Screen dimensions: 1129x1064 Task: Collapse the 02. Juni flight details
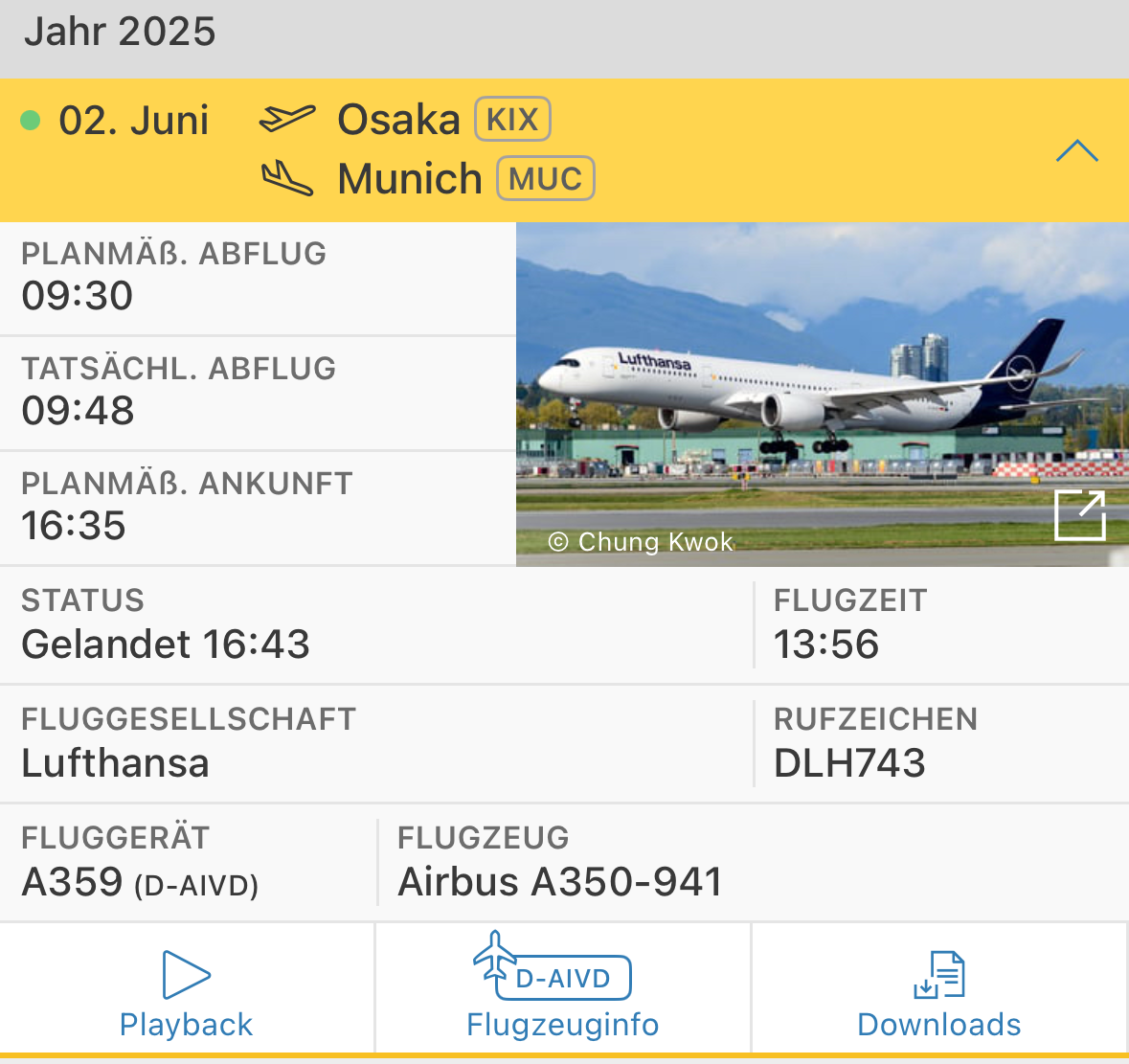click(1076, 151)
